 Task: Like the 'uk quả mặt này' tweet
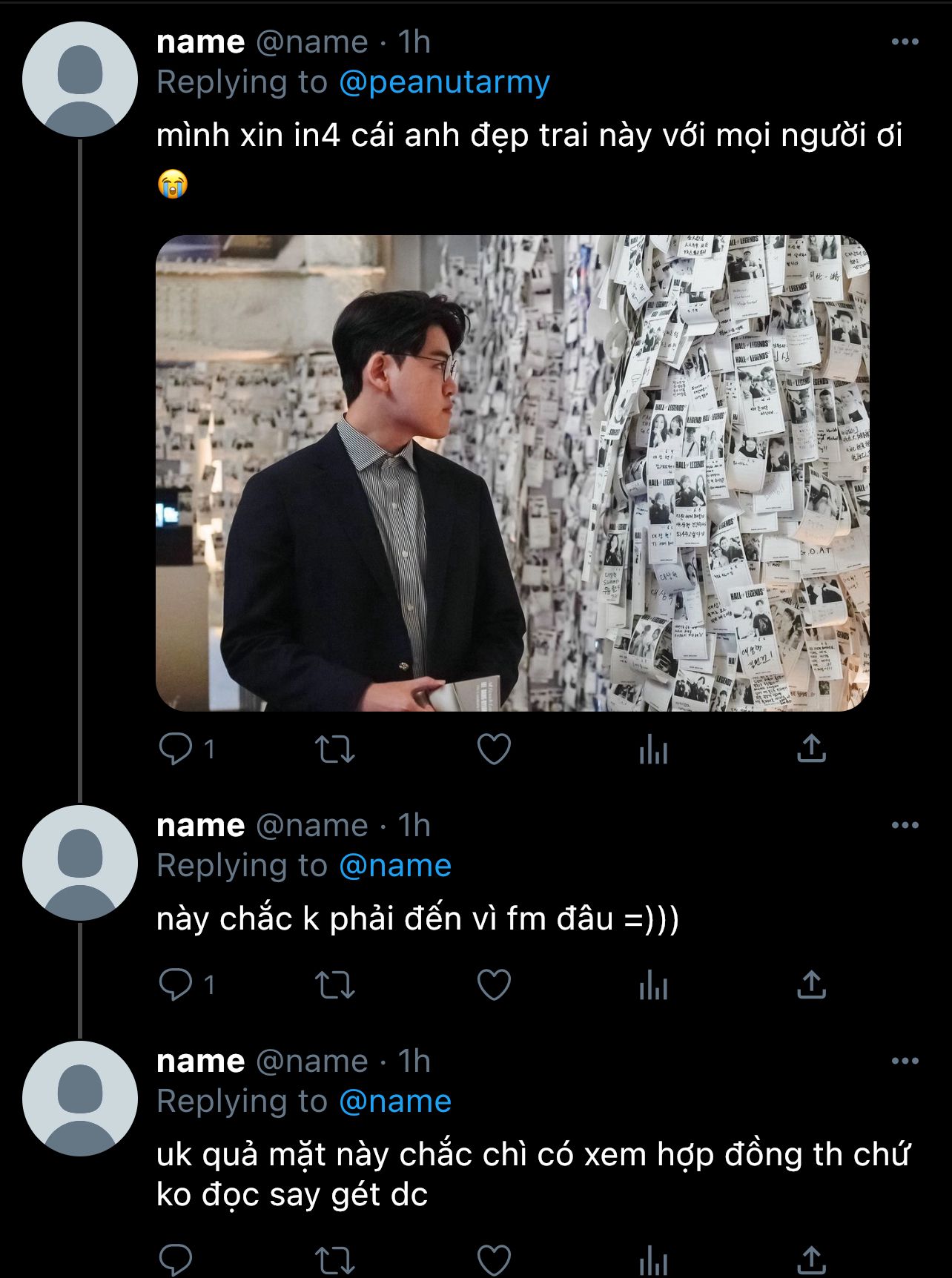click(494, 1260)
